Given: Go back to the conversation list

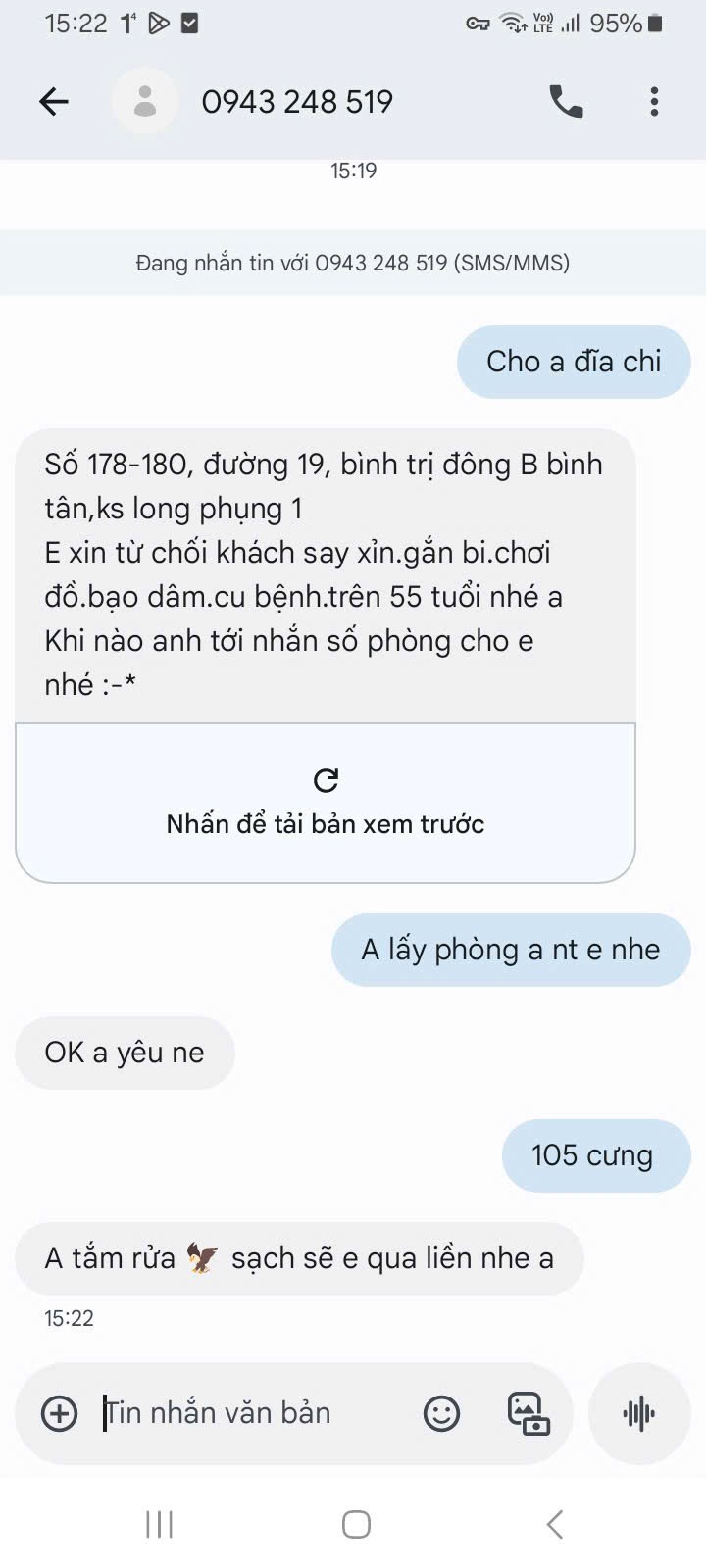Looking at the screenshot, I should (x=53, y=101).
